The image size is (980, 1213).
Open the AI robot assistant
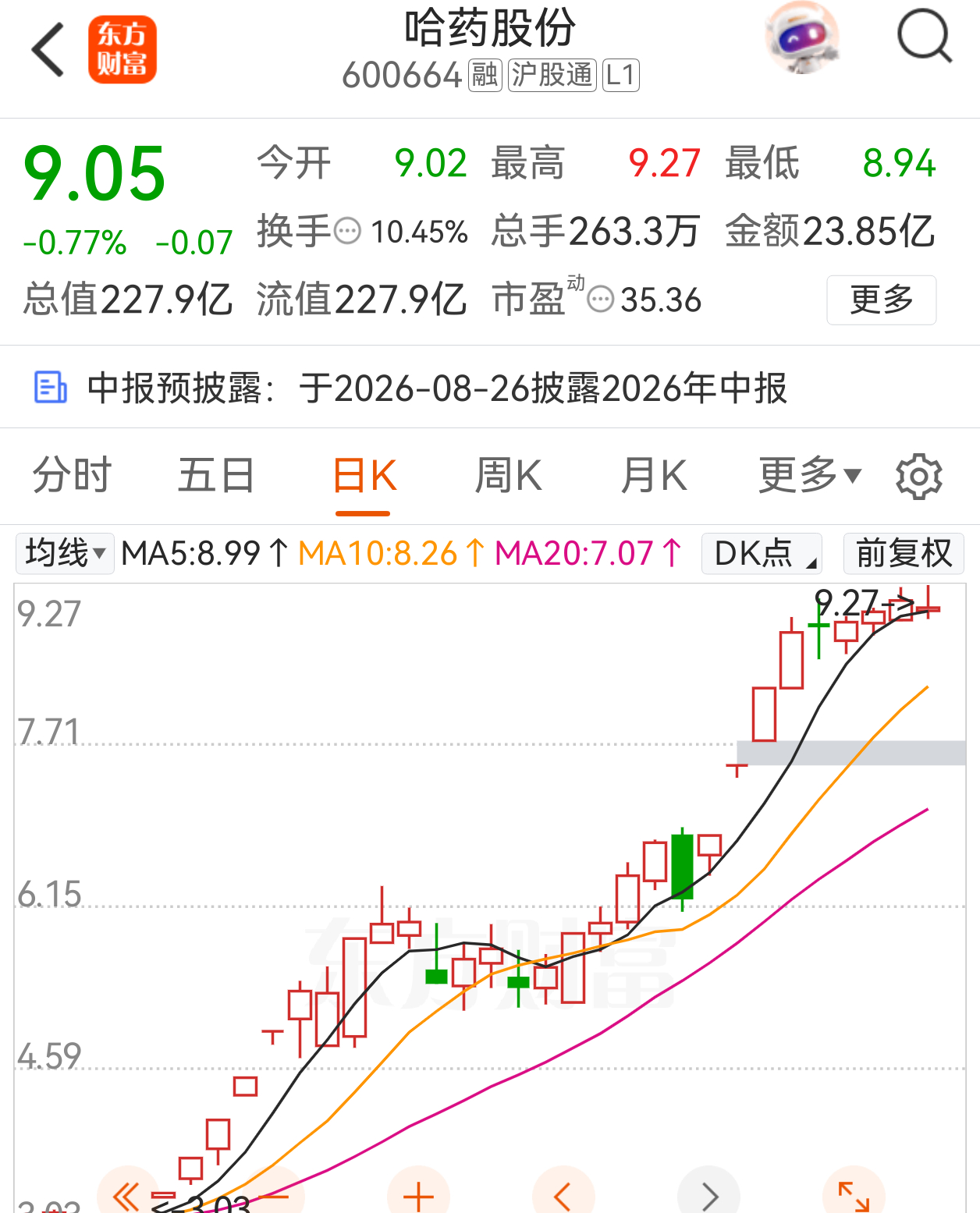tap(802, 37)
